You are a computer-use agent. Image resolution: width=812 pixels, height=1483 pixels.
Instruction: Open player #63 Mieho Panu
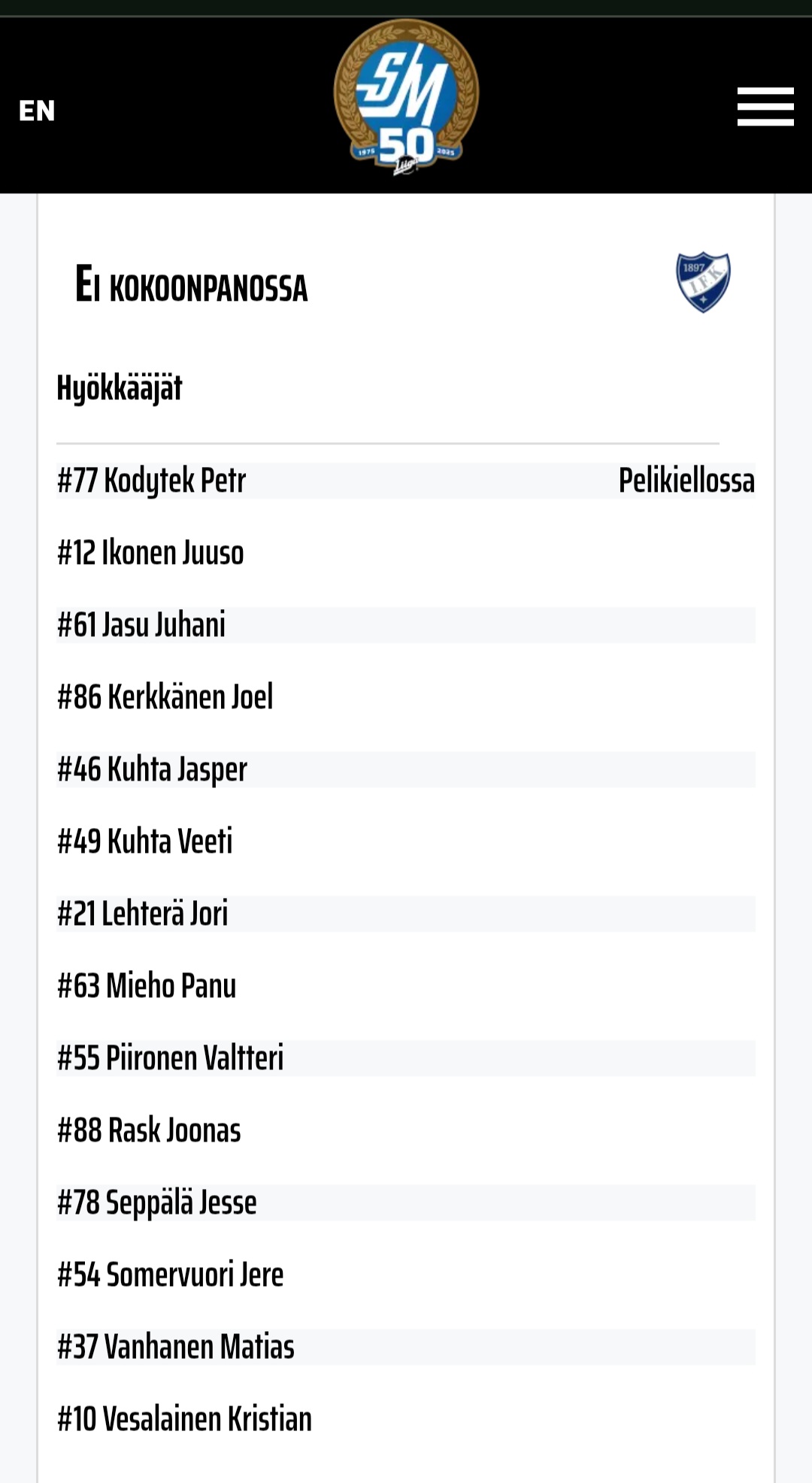147,986
